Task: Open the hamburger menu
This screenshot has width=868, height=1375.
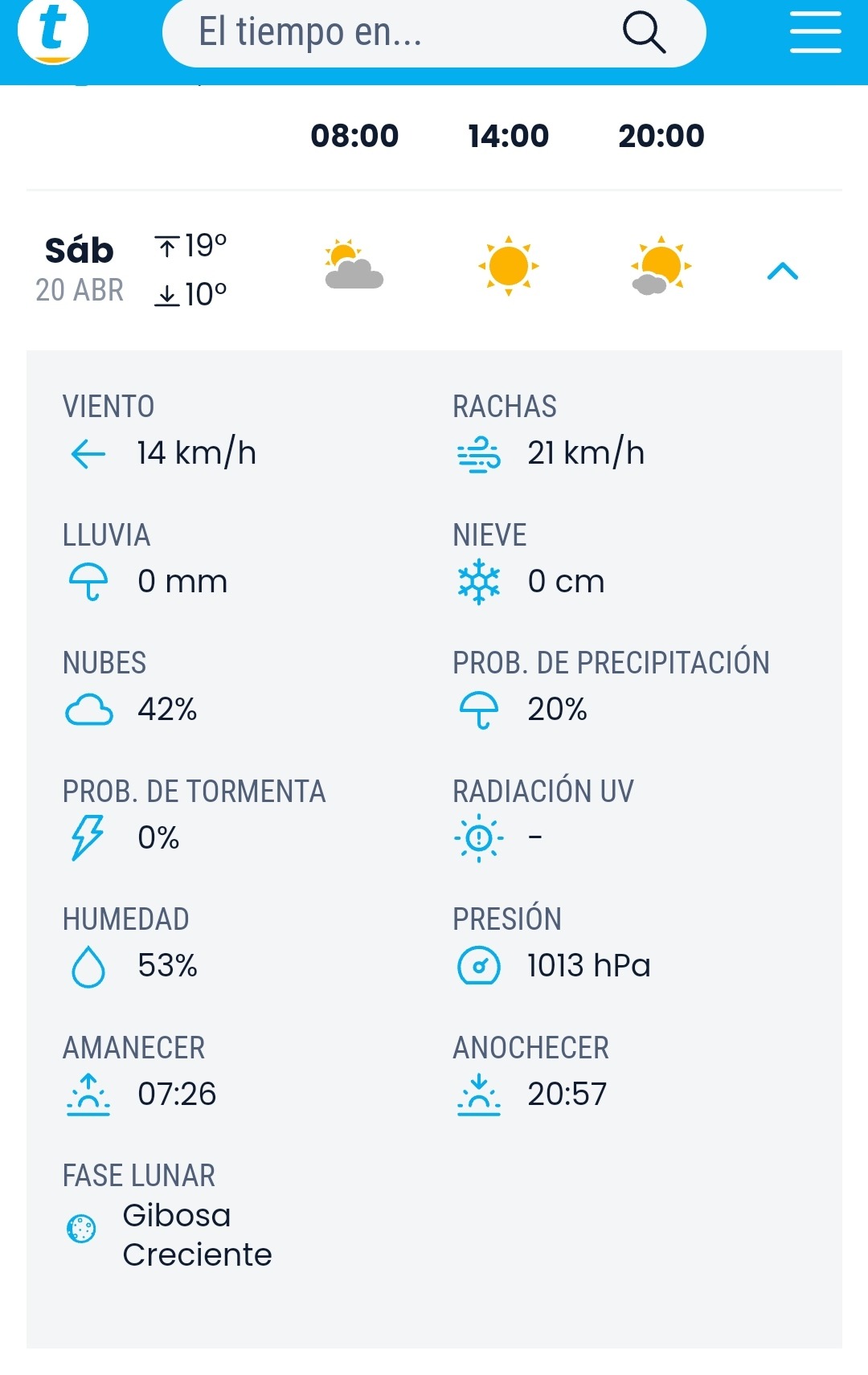Action: 815,32
